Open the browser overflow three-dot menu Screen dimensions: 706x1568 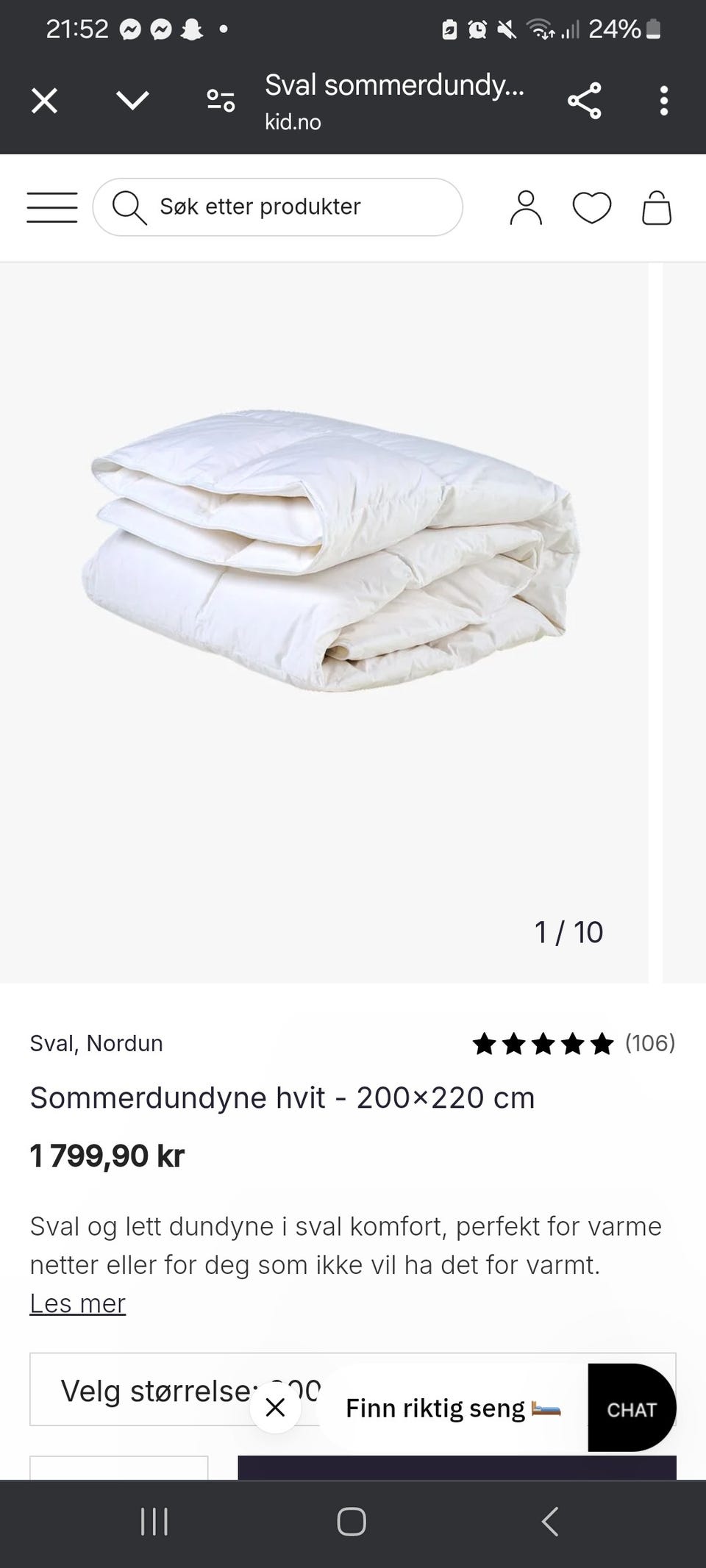[x=664, y=101]
